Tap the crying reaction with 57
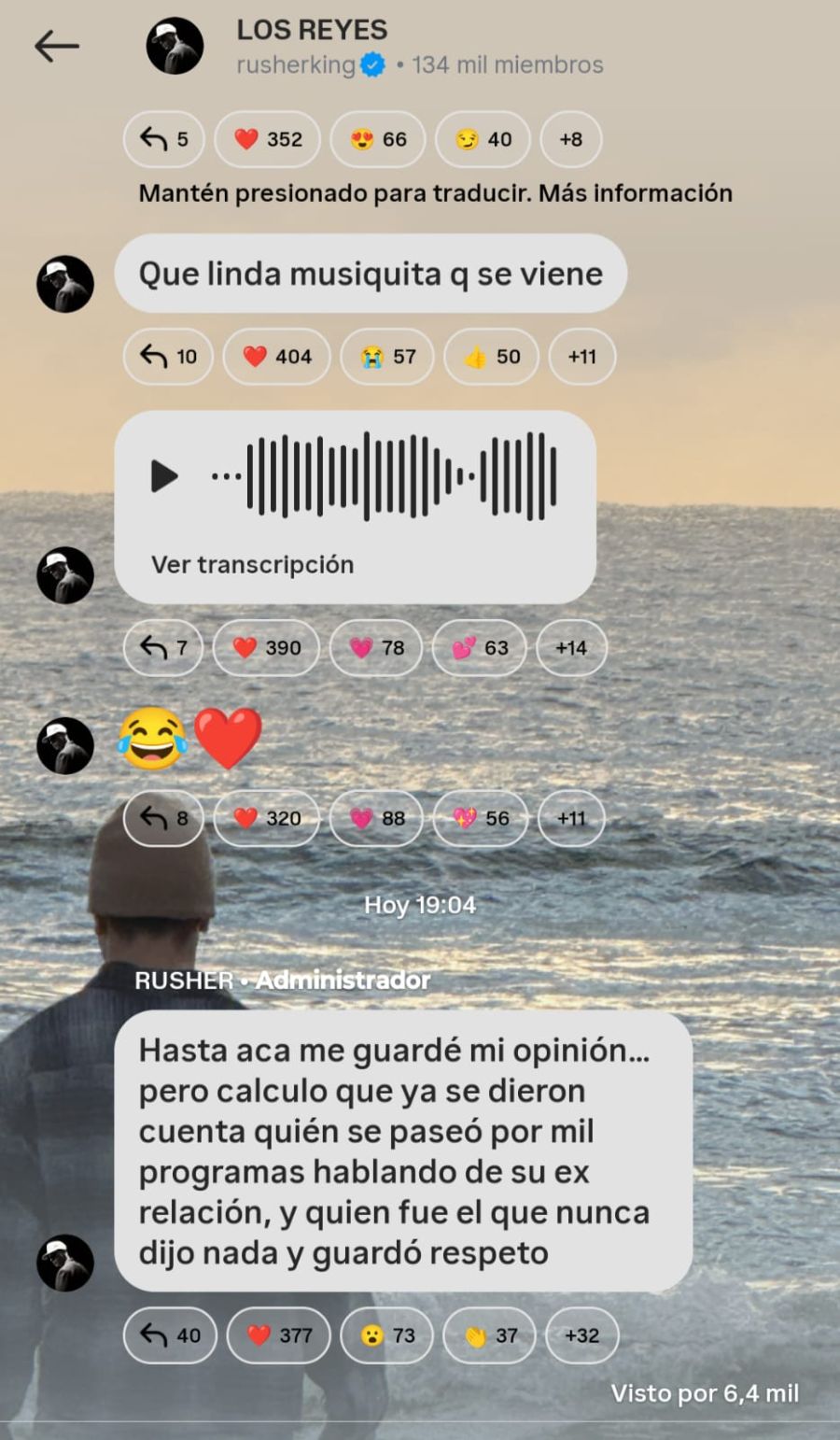This screenshot has width=840, height=1440. pos(387,356)
